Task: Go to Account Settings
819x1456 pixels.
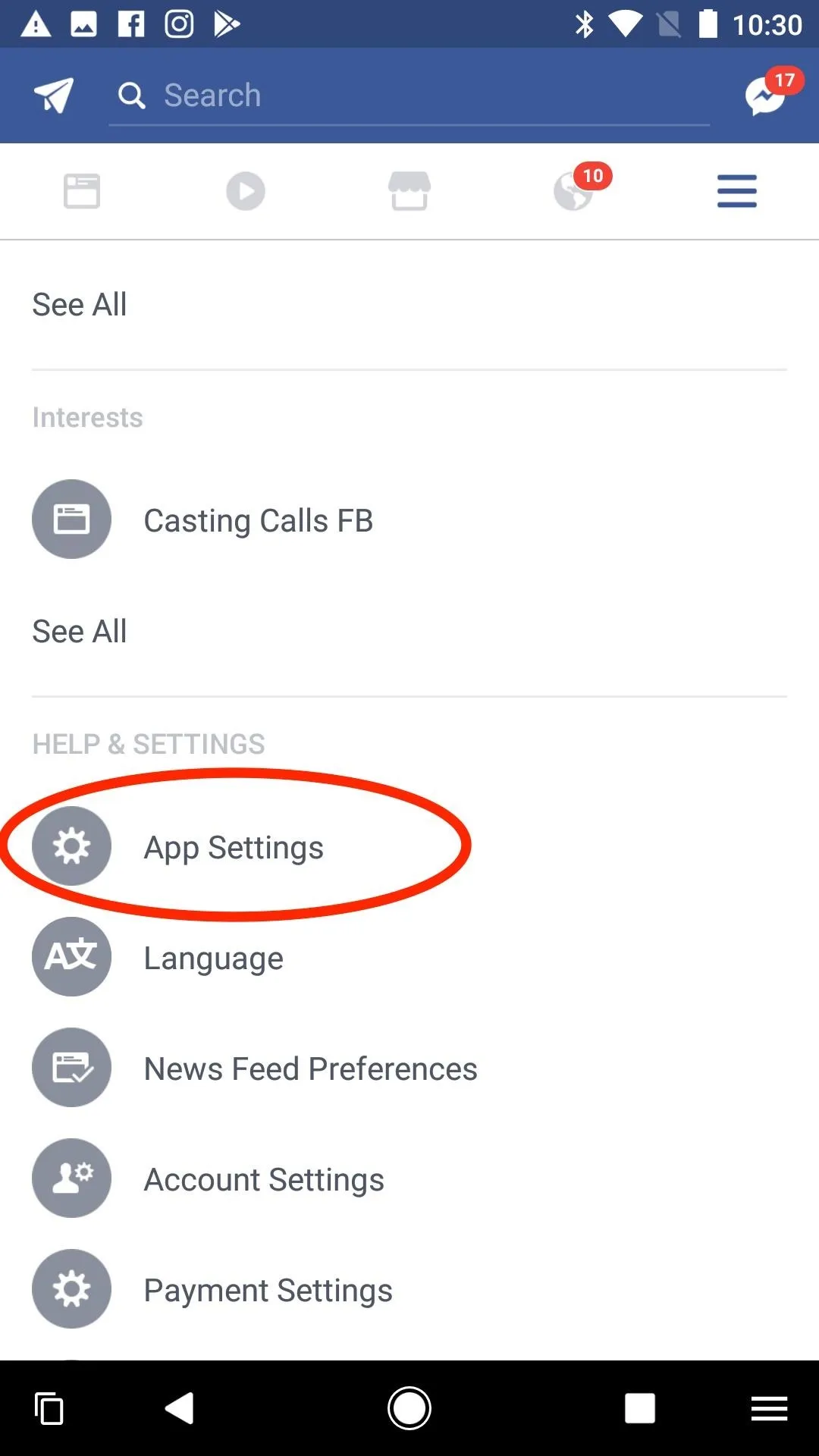Action: pyautogui.click(x=409, y=1178)
